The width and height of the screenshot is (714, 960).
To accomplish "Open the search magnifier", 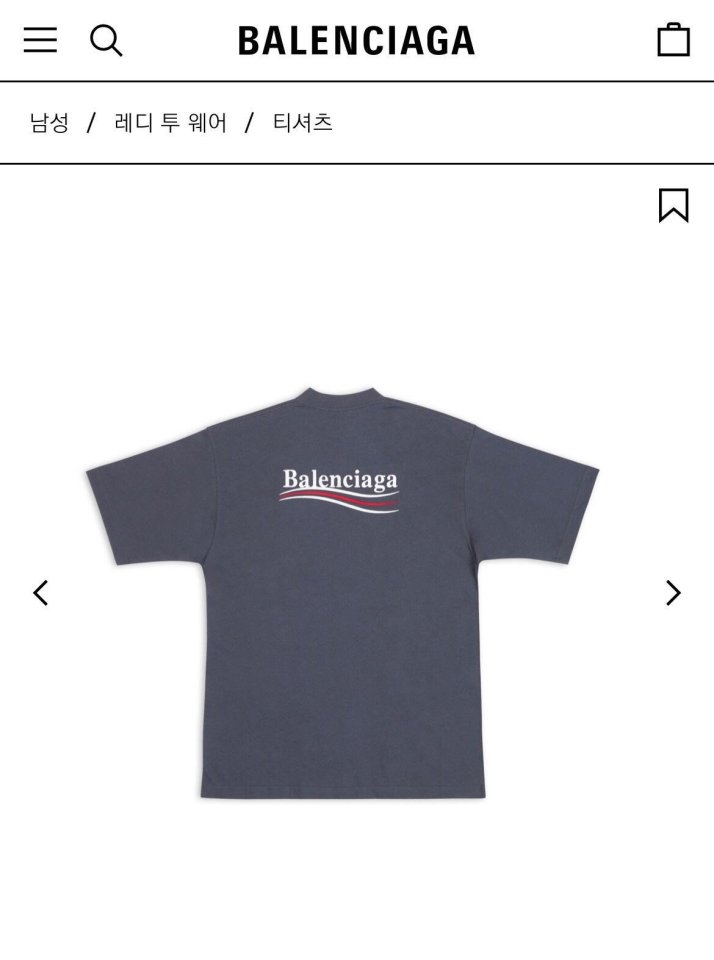I will click(106, 40).
